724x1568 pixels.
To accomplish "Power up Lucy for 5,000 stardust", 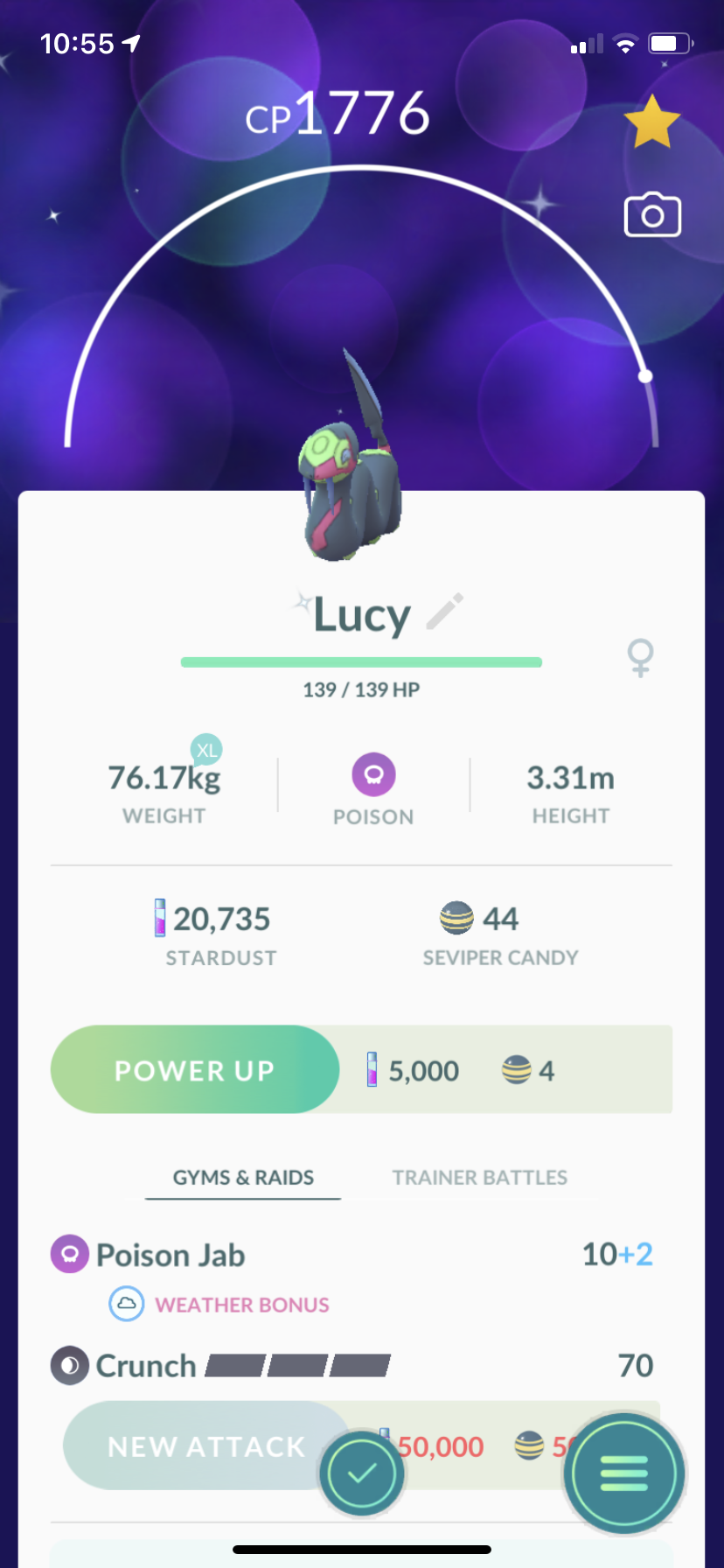I will (195, 1069).
